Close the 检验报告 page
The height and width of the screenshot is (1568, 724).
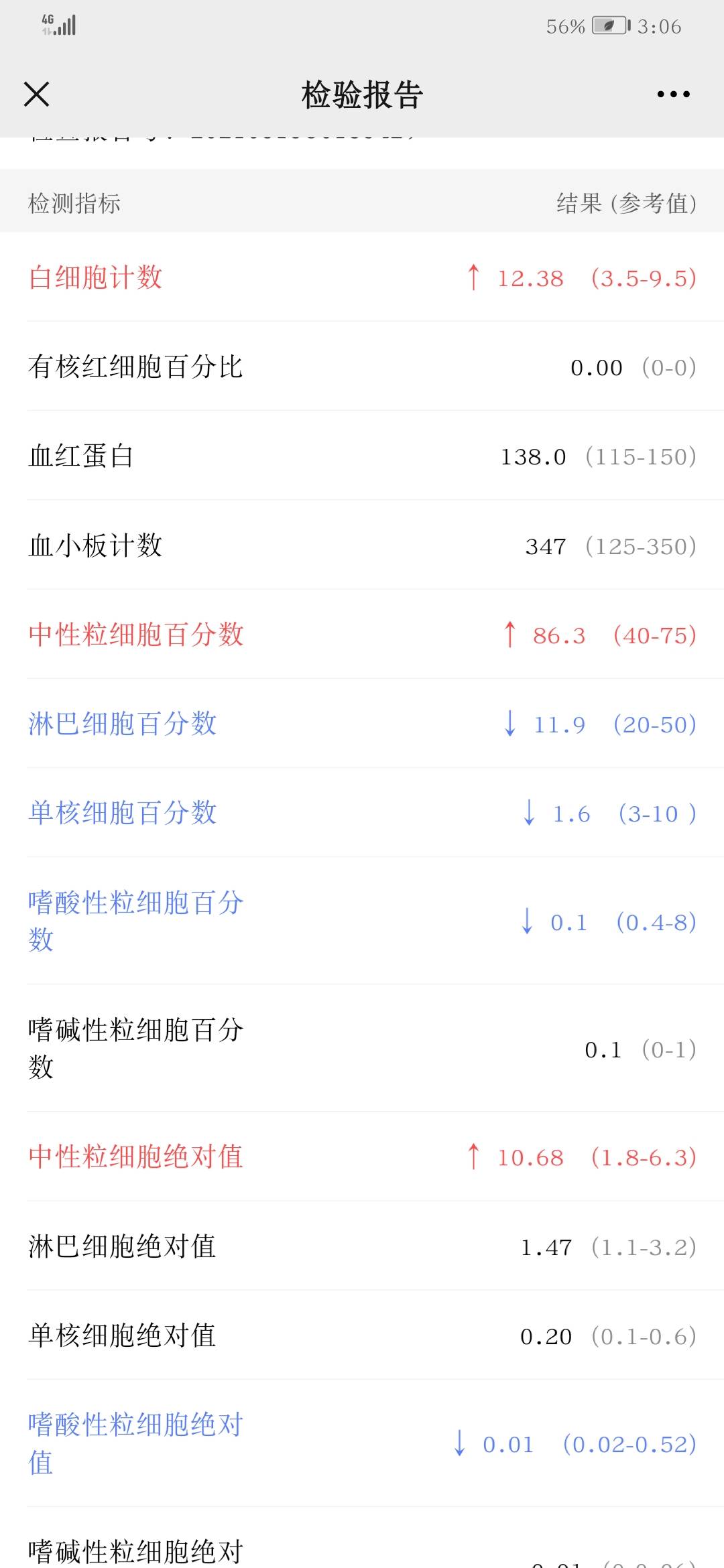36,94
